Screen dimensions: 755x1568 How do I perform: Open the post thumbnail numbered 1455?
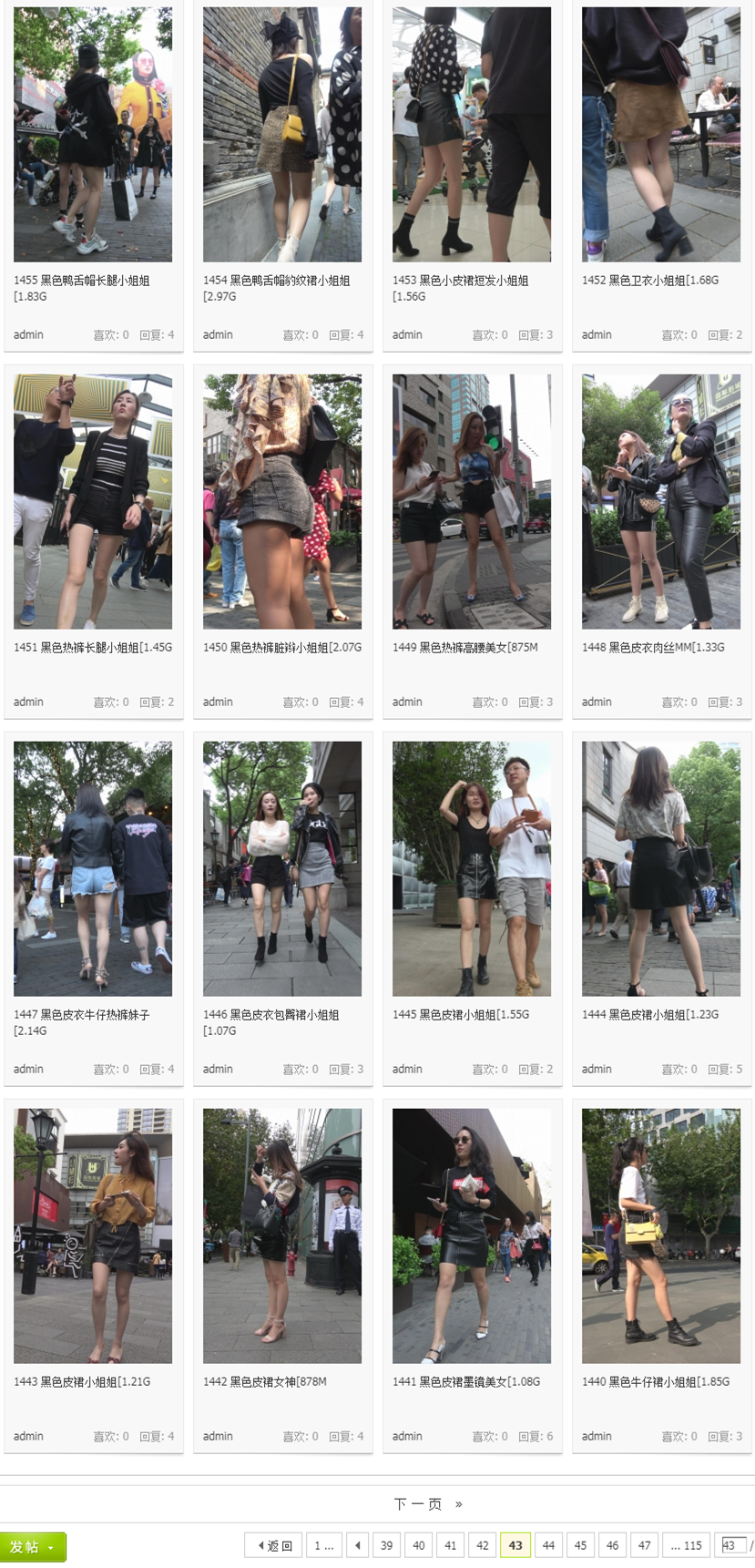(x=93, y=135)
